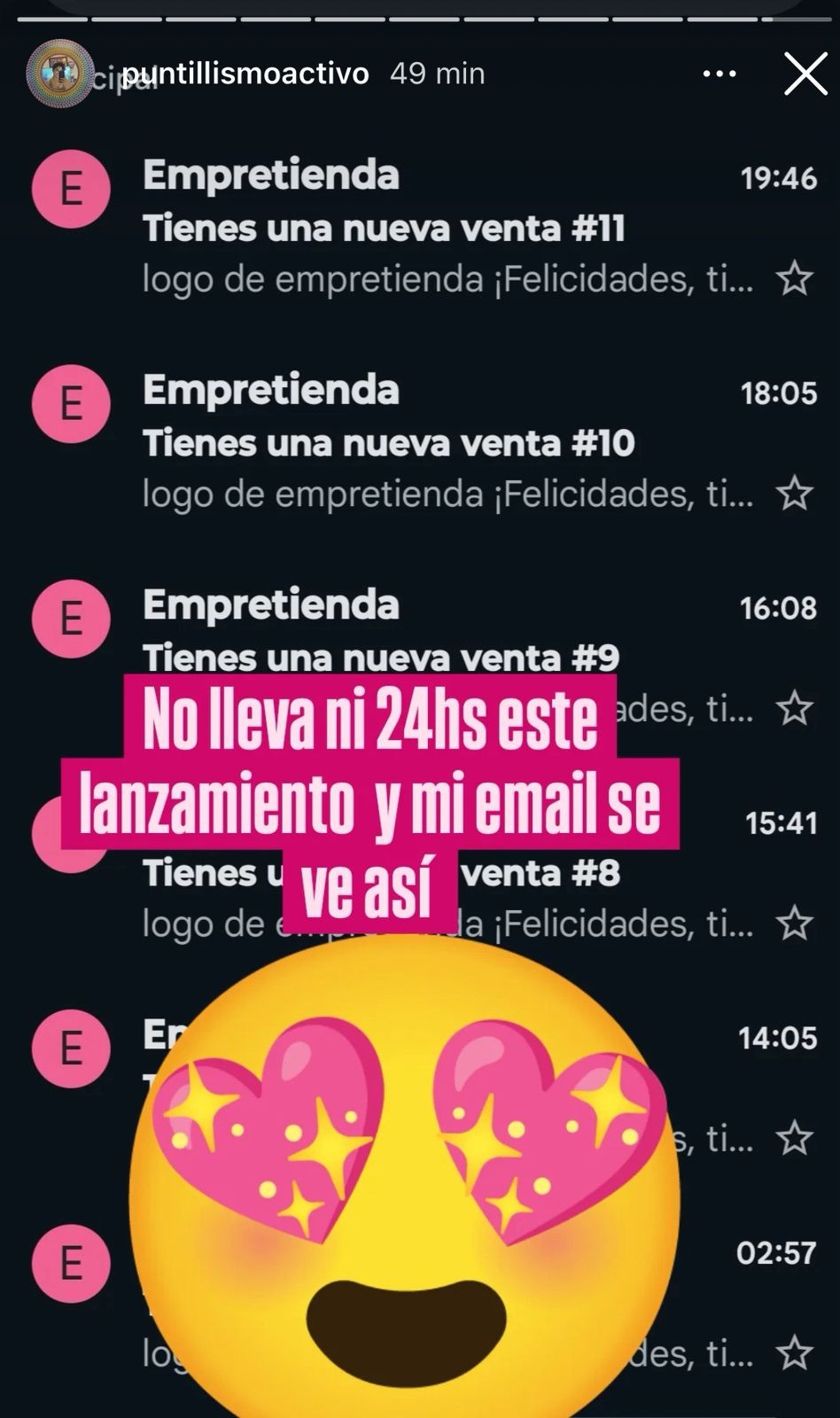Close the story viewer
This screenshot has height=1418, width=840.
tap(805, 74)
